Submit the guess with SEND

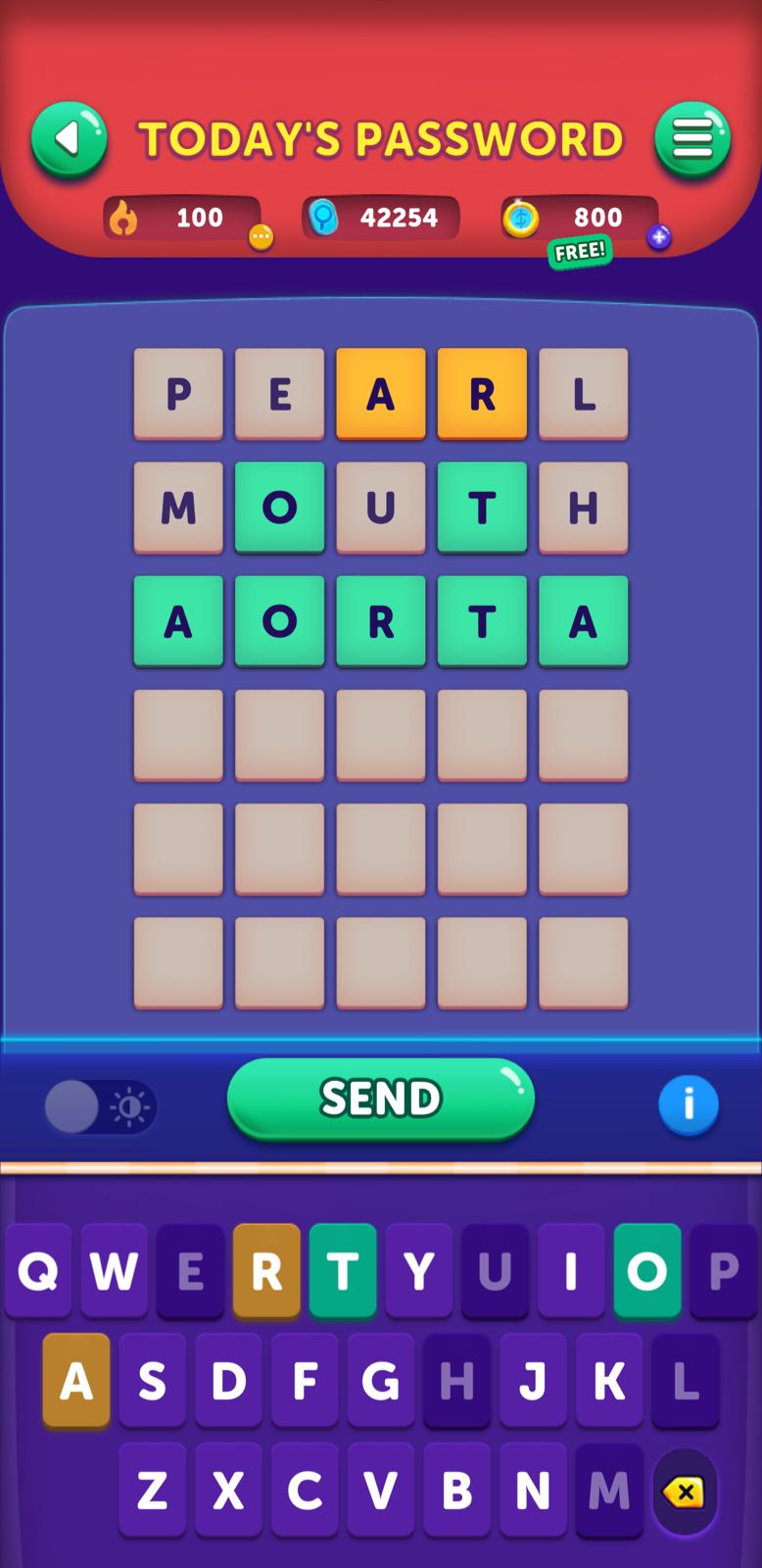(380, 1099)
